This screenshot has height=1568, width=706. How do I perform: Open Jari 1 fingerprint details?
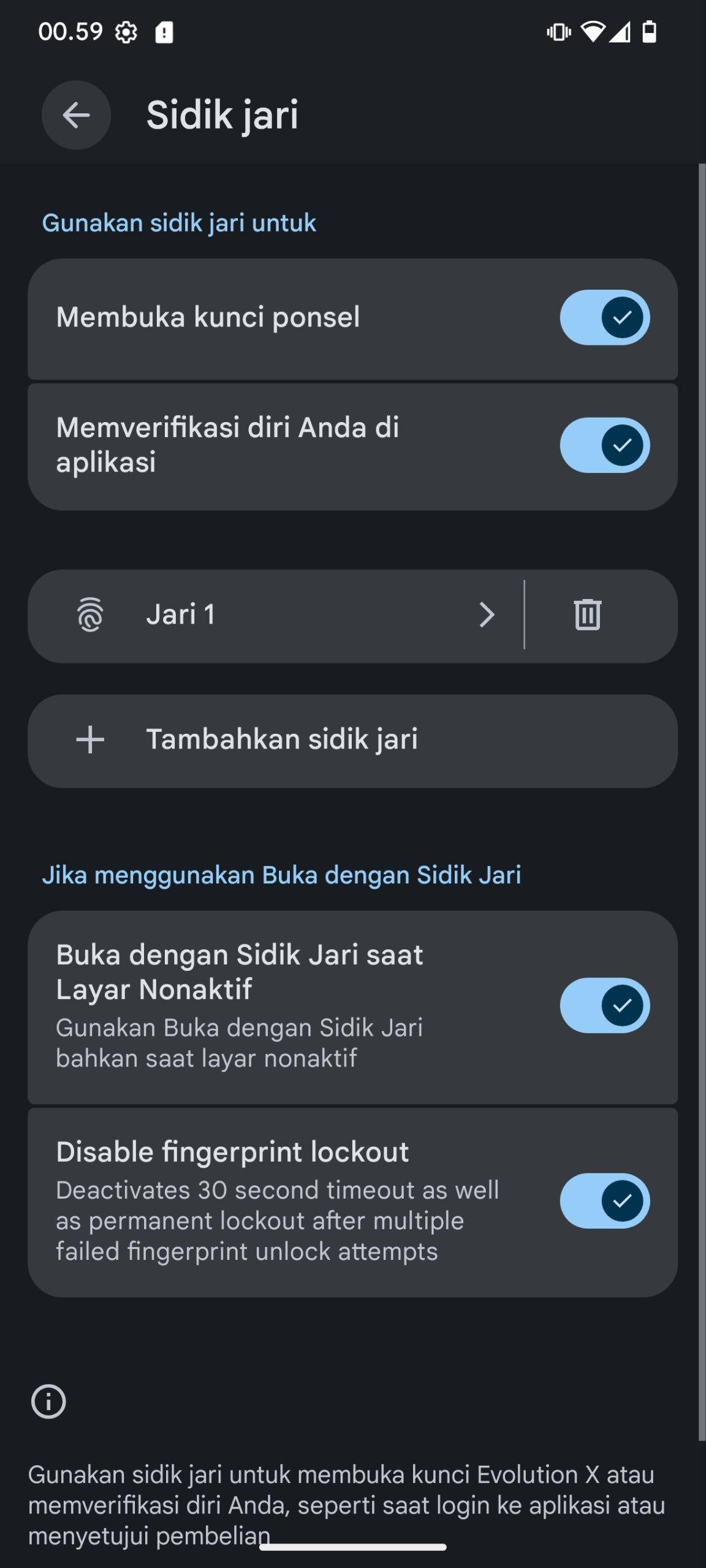coord(276,616)
